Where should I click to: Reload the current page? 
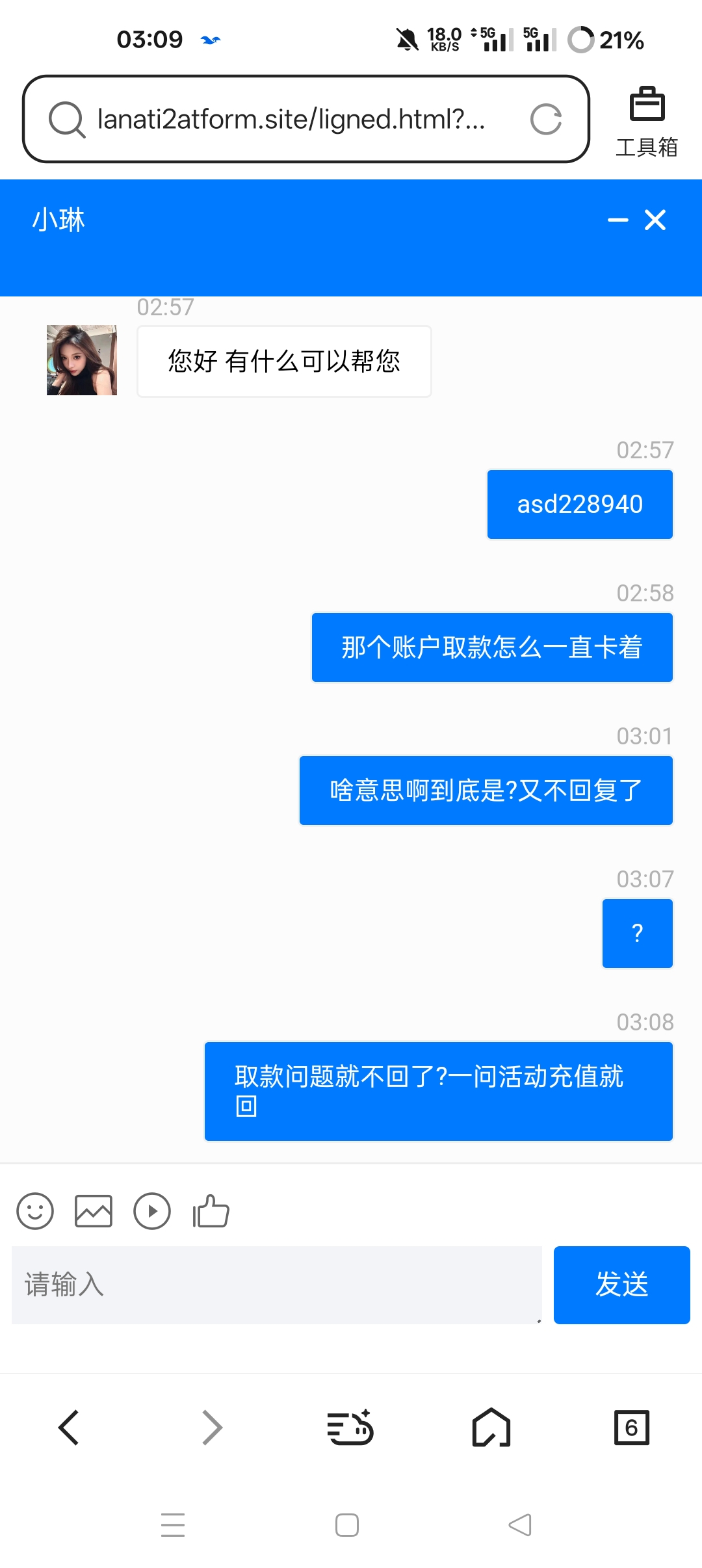tap(545, 119)
